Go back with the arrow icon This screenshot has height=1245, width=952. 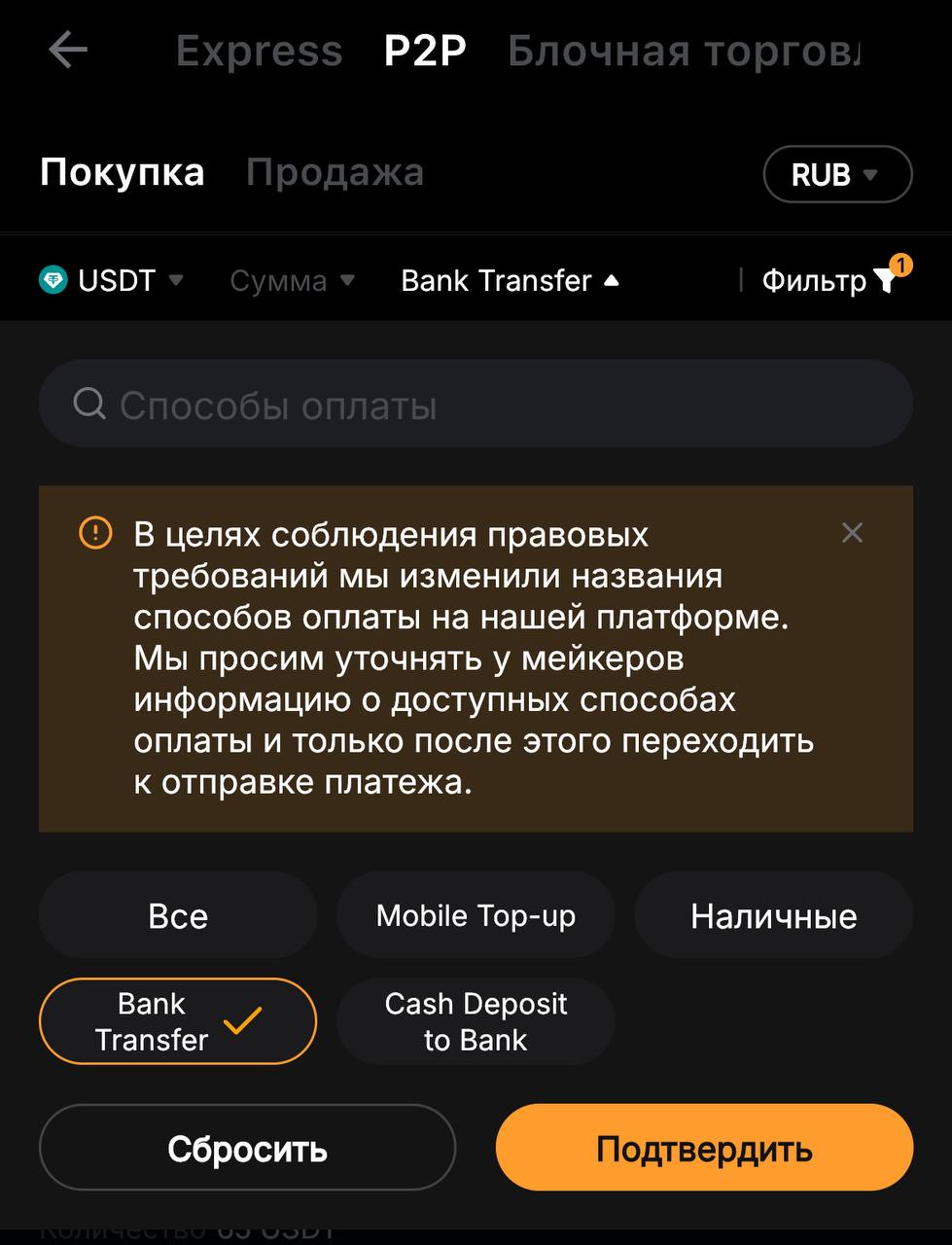[x=67, y=50]
